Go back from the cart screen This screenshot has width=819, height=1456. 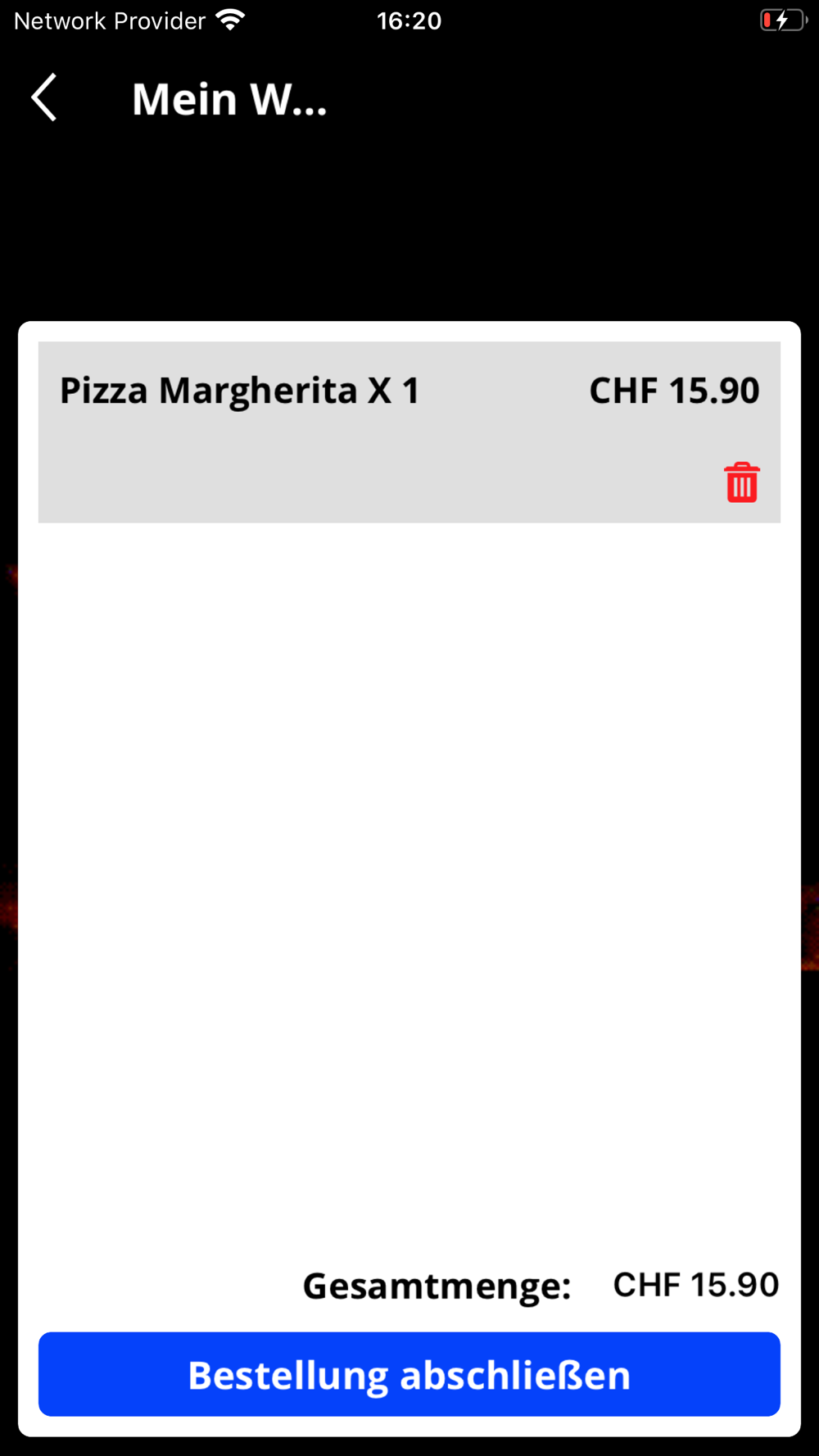[x=44, y=97]
